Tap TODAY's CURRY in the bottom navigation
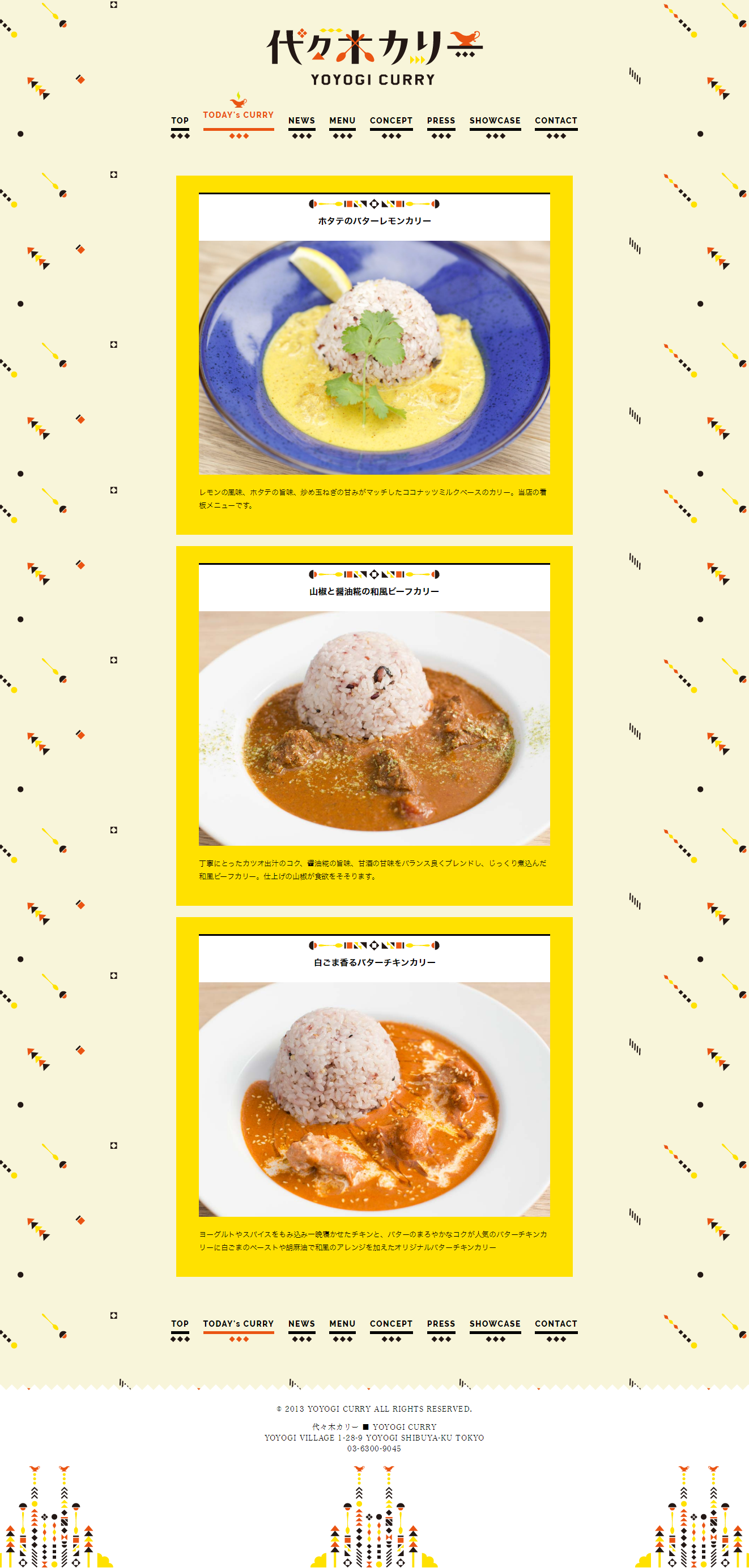The width and height of the screenshot is (749, 1568). tap(238, 1330)
